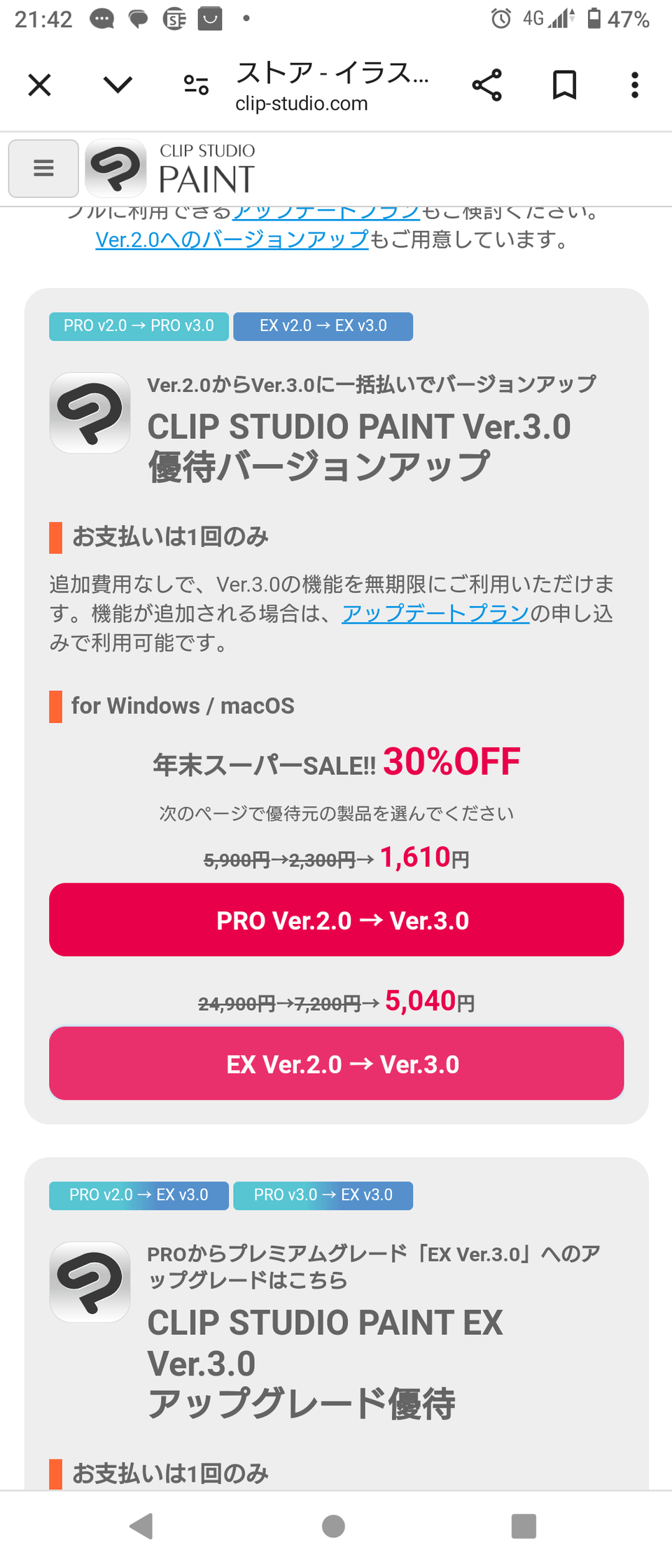Open the アップデートプラン link in the description
The image size is (672, 1568).
[435, 614]
